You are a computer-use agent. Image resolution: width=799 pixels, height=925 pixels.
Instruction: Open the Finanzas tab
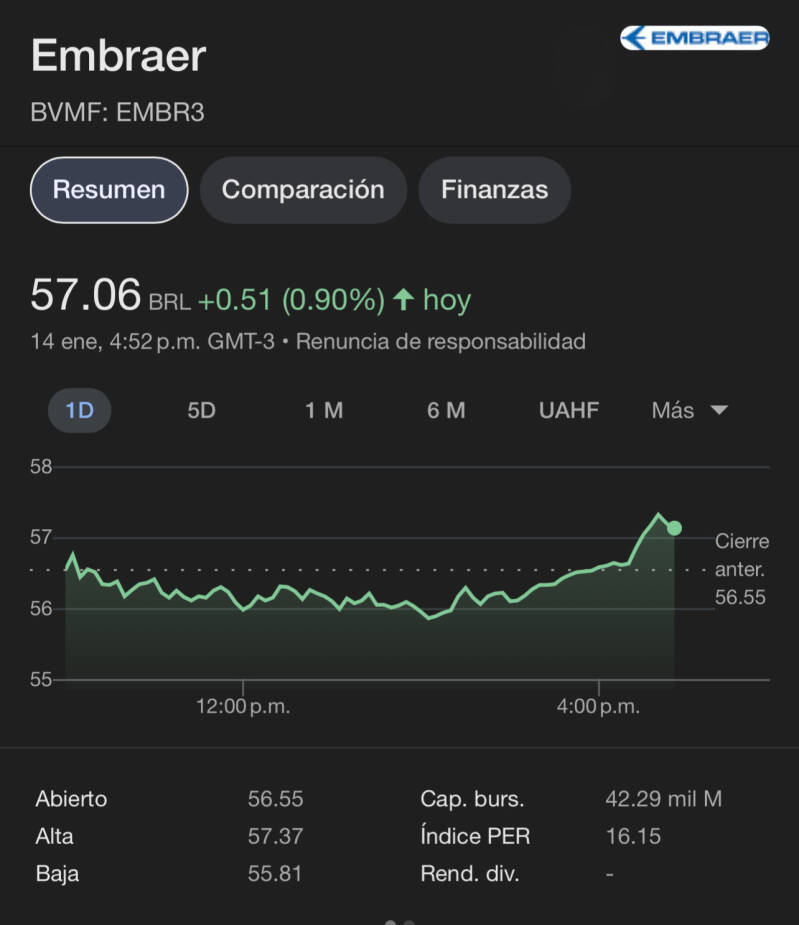coord(494,189)
